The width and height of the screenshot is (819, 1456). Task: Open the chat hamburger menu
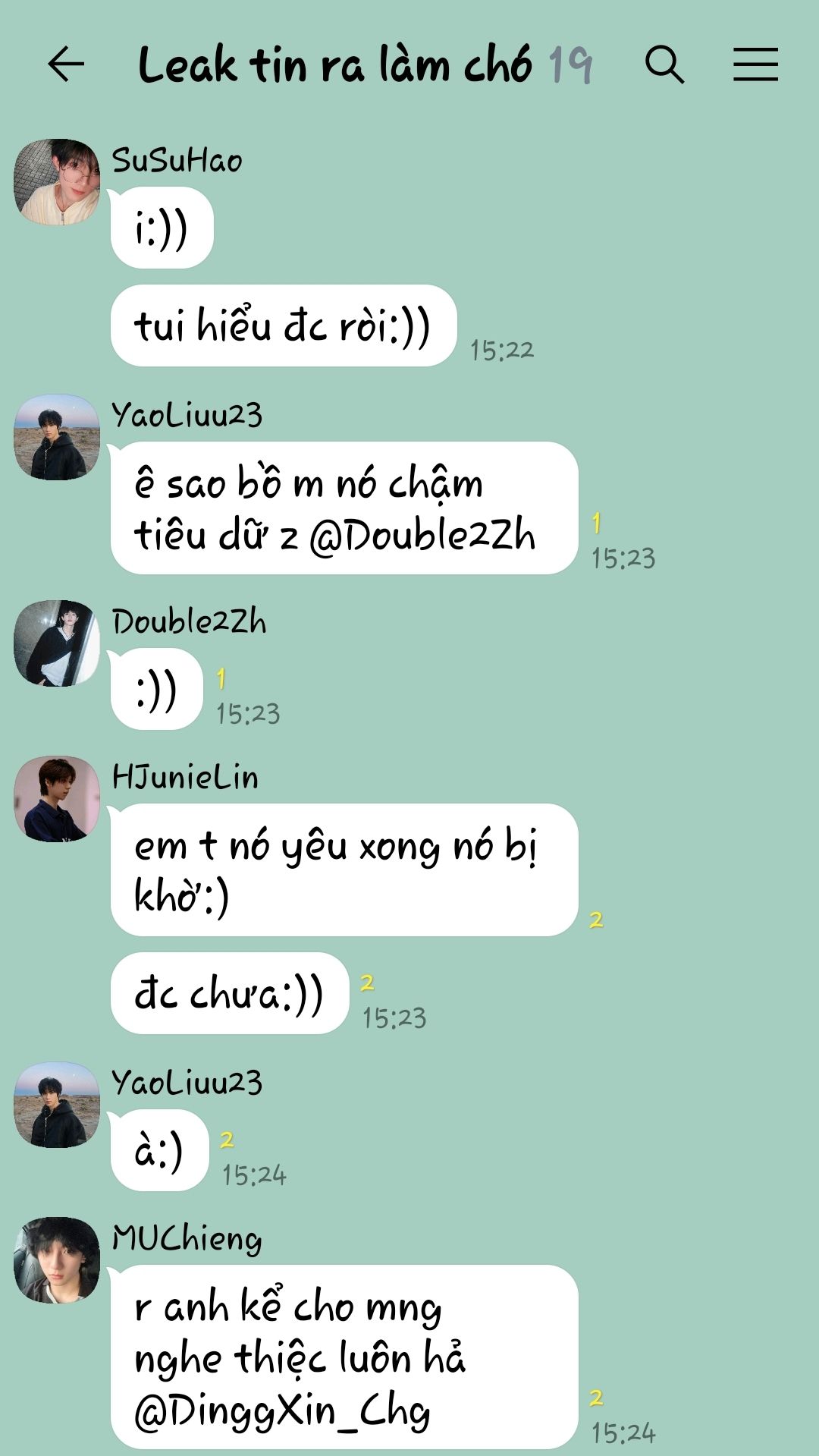click(755, 64)
